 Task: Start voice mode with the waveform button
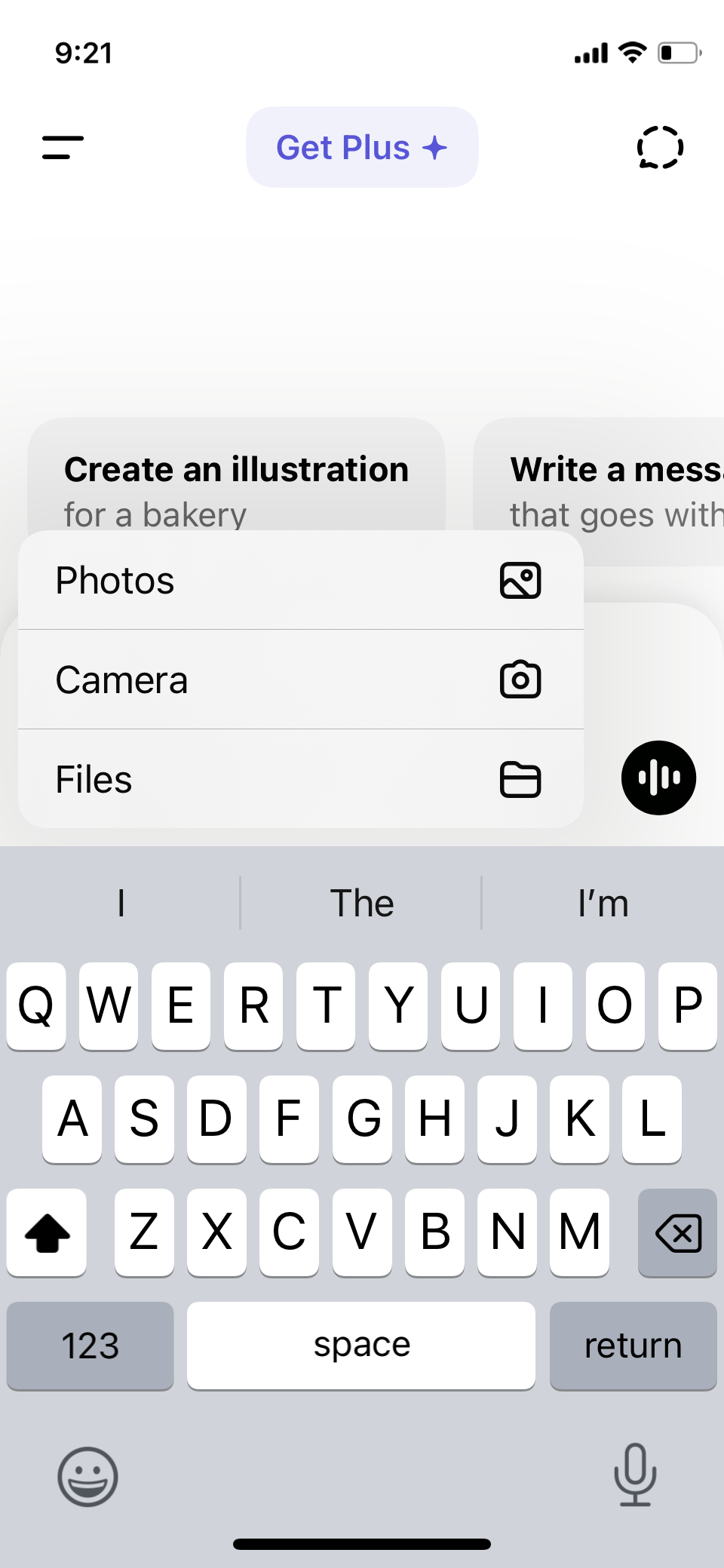(658, 778)
